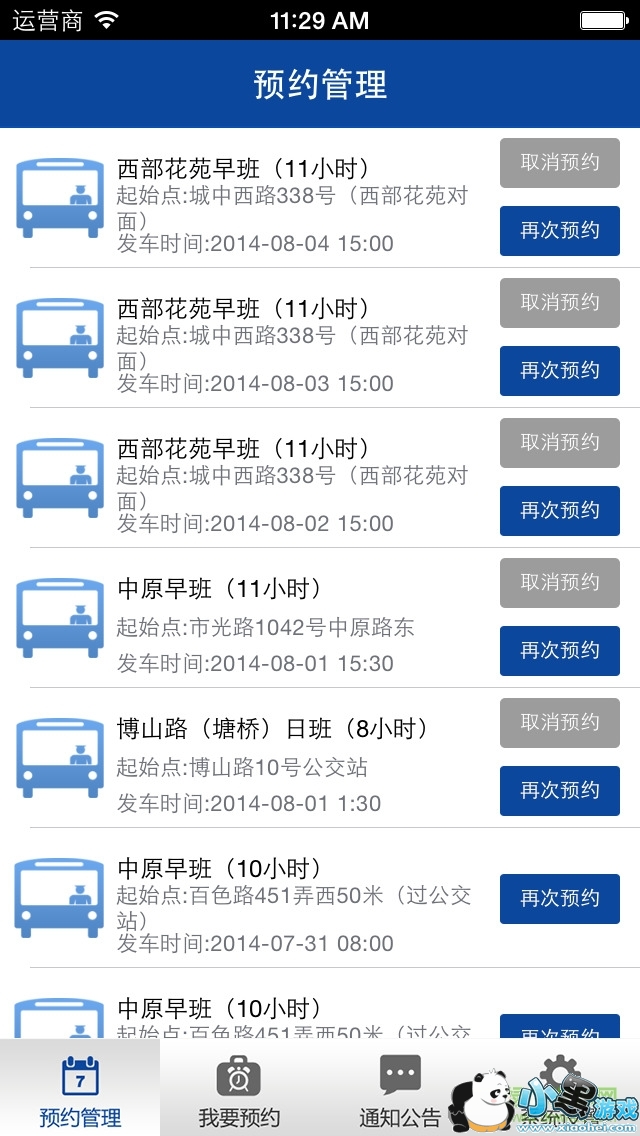
Task: Tap 再次预约 for 博山路（塘桥）日班
Action: 559,791
